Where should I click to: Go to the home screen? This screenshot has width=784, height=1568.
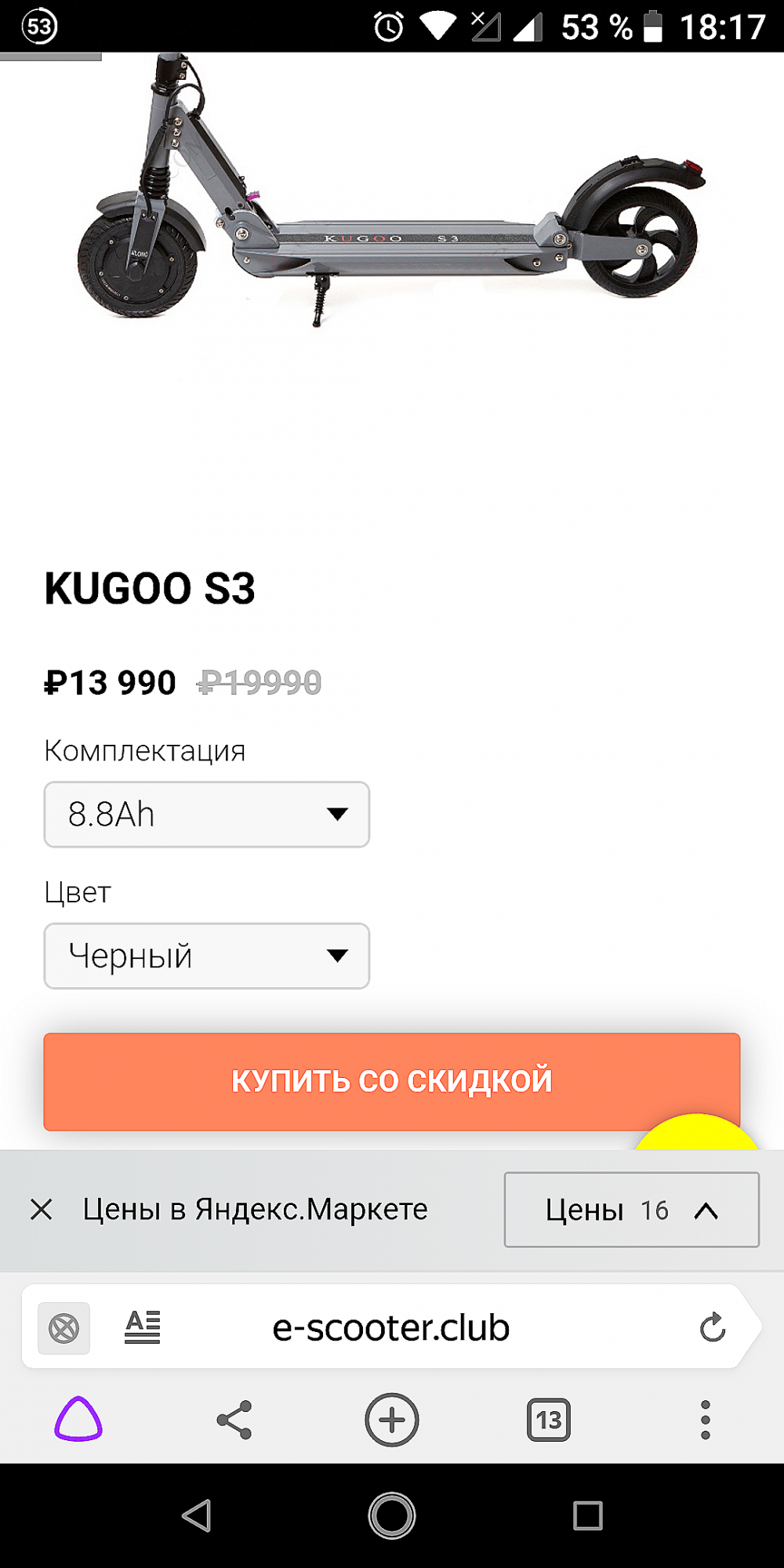pos(392,1515)
